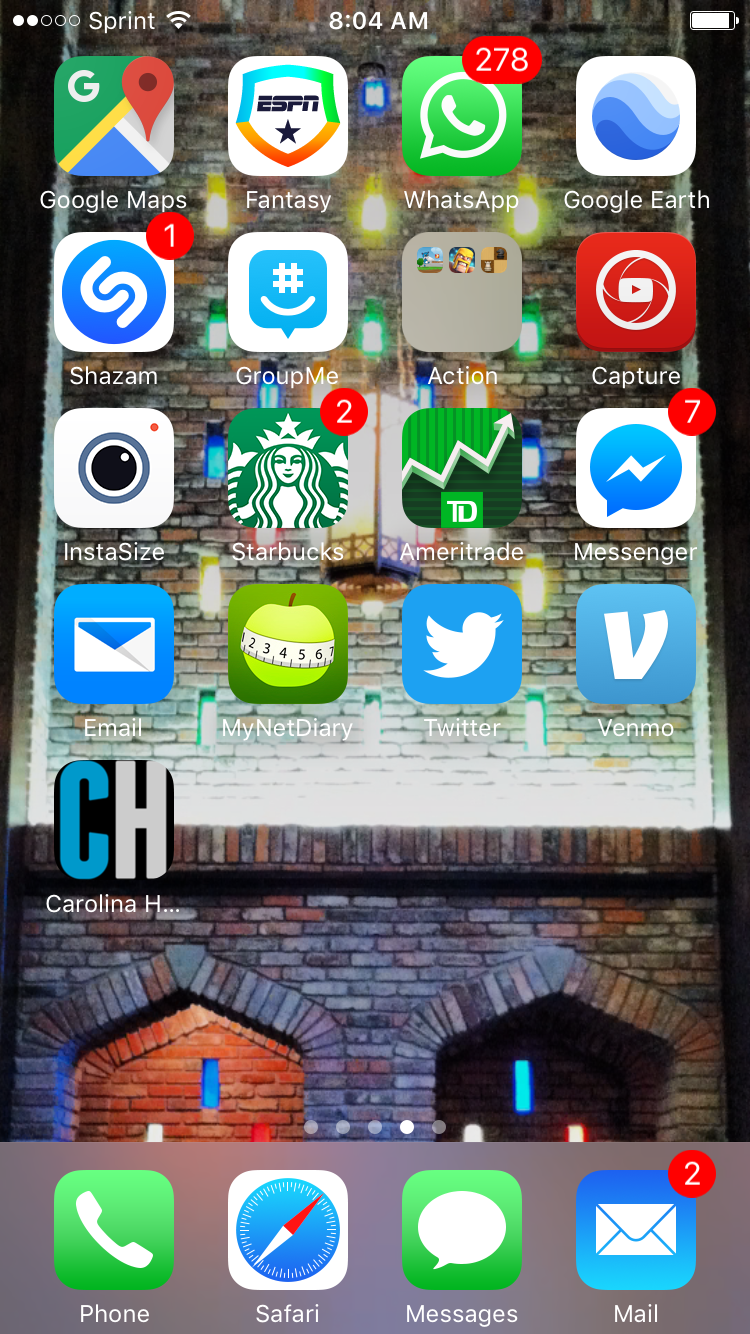Open Shazam app
750x1334 pixels.
point(114,292)
